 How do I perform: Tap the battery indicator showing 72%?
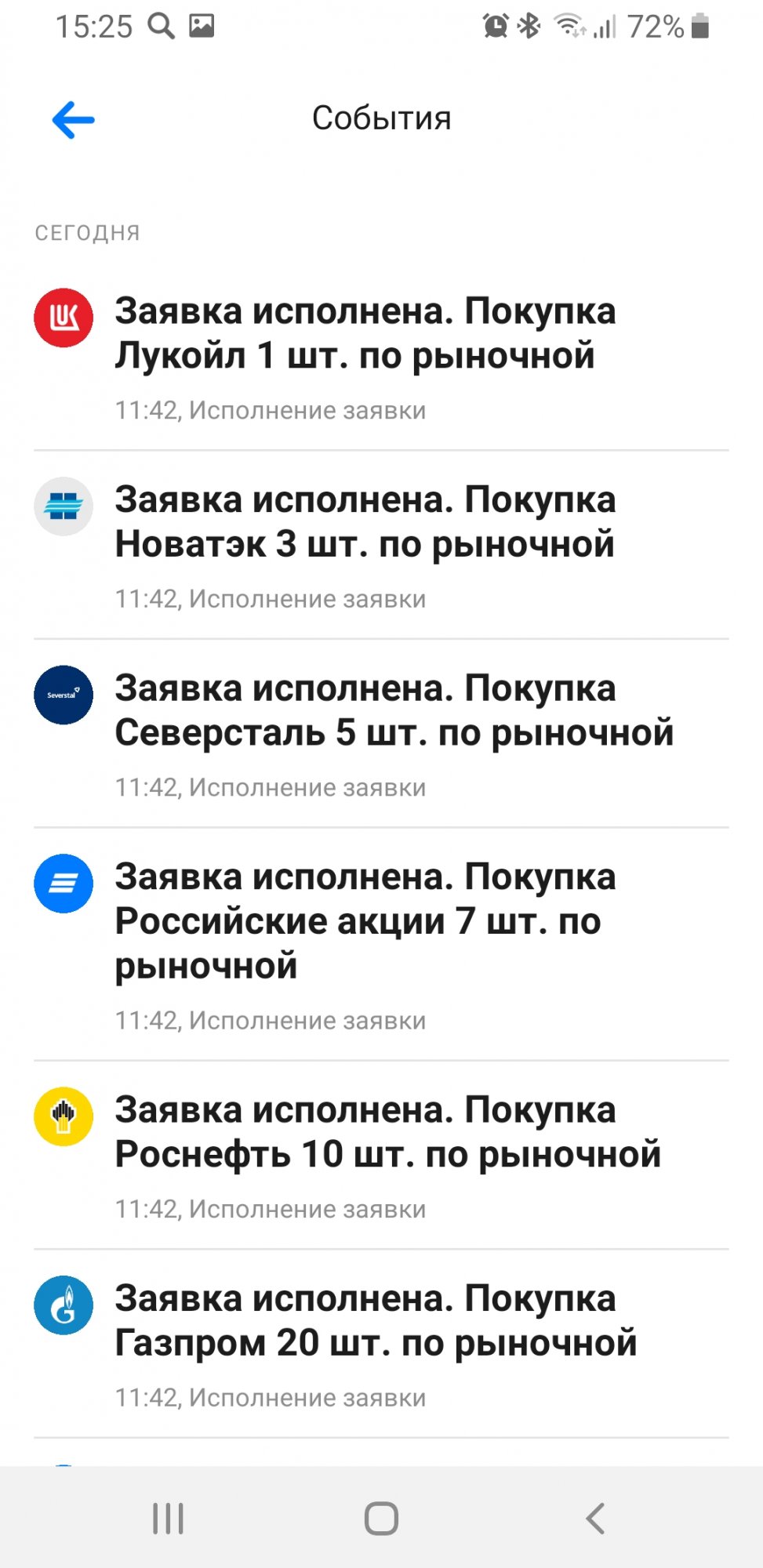click(x=670, y=24)
